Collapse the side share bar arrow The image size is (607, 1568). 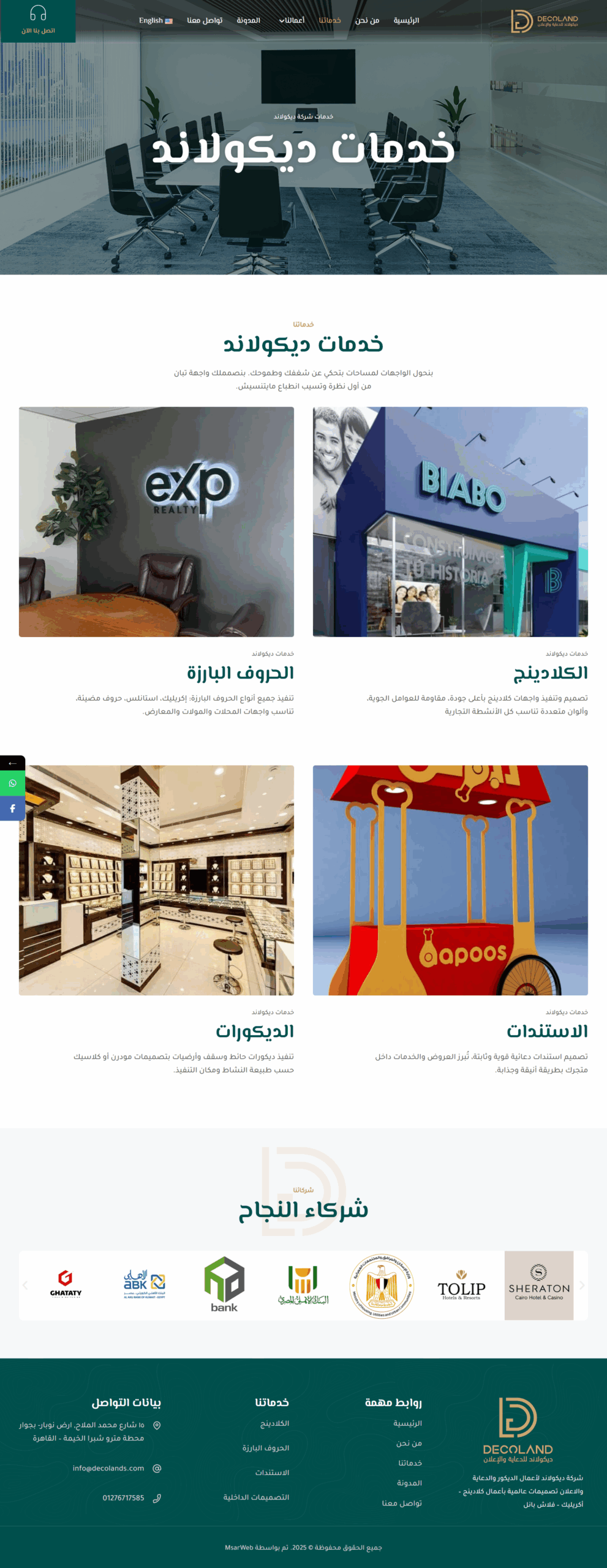click(12, 763)
